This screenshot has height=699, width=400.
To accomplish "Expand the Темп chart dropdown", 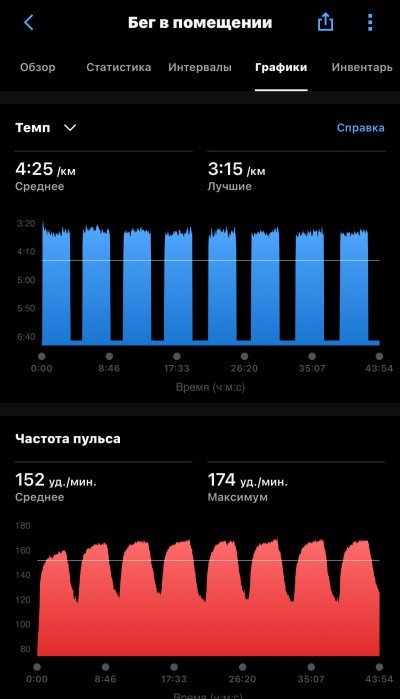I will [x=46, y=128].
